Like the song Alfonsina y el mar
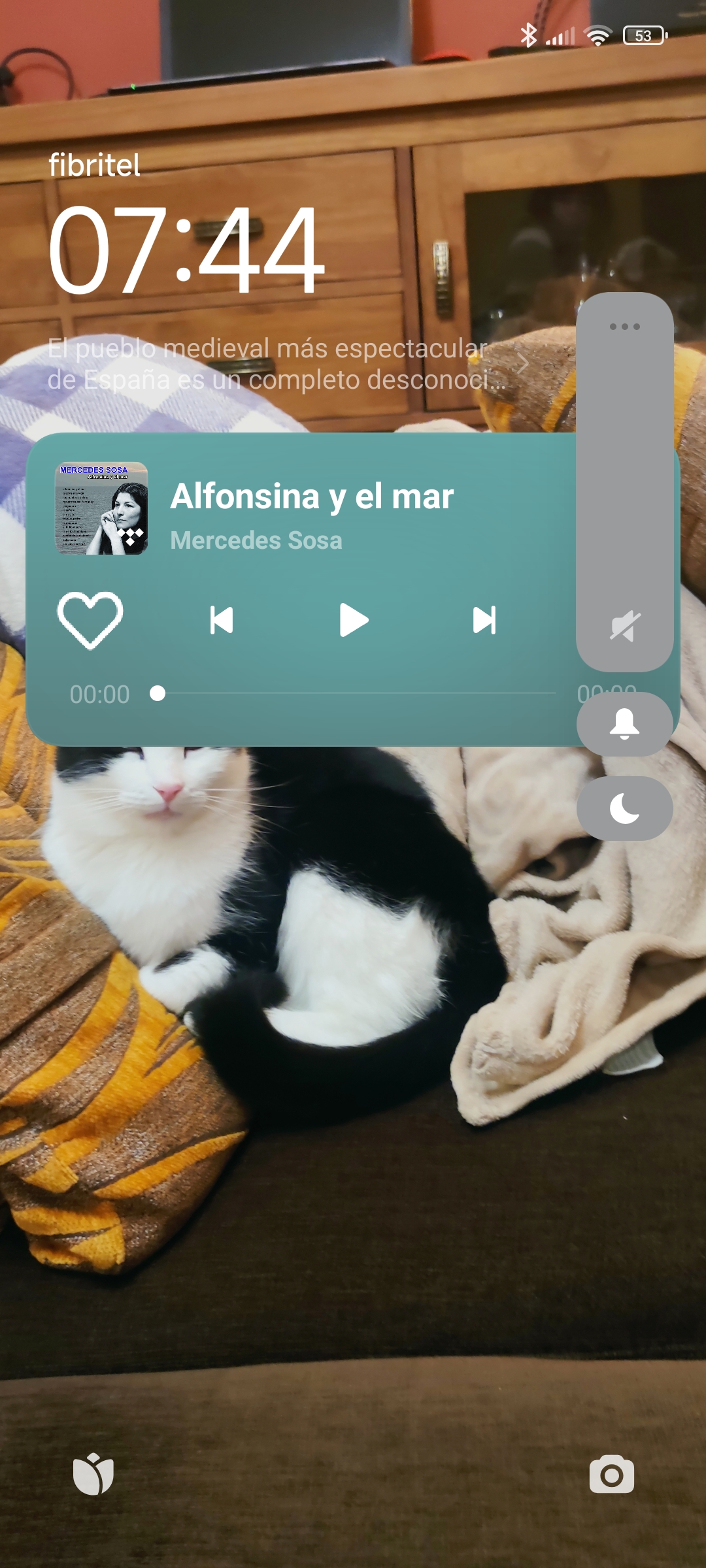The height and width of the screenshot is (1568, 706). (90, 620)
